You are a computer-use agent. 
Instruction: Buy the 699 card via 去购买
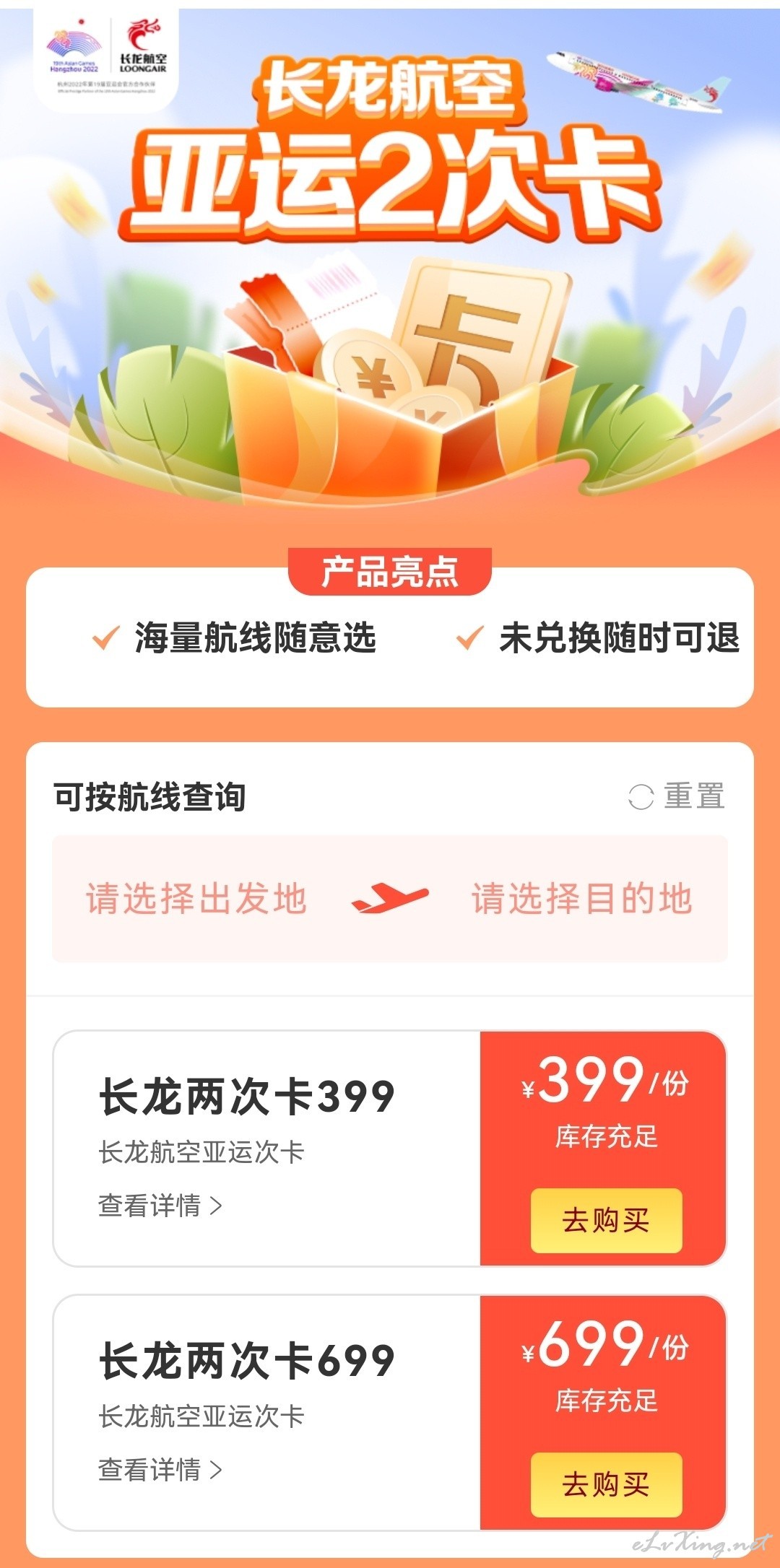pos(606,1484)
